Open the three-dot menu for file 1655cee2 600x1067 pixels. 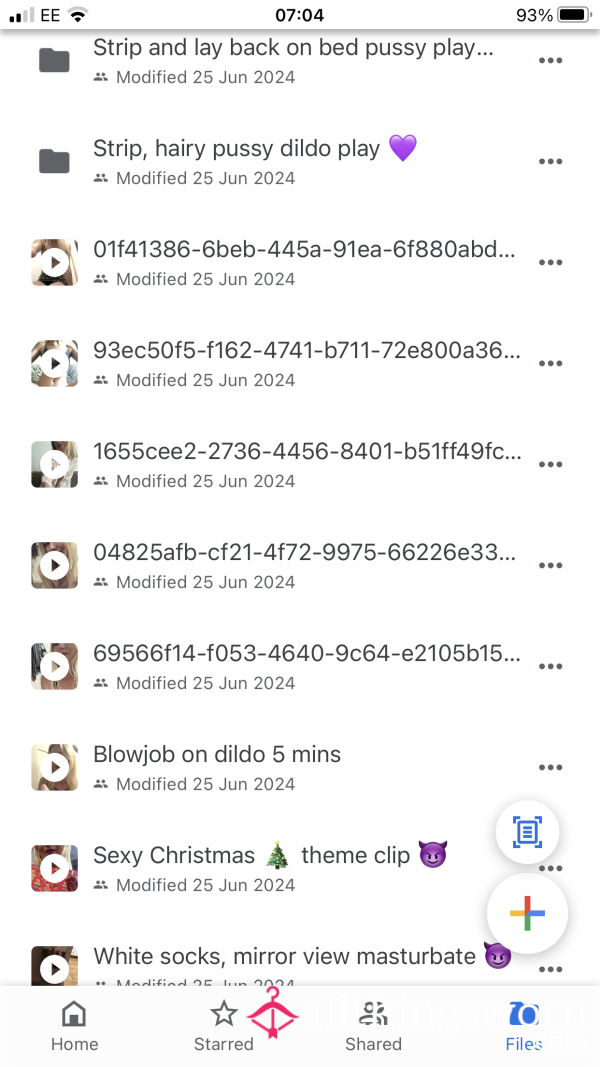pos(550,465)
